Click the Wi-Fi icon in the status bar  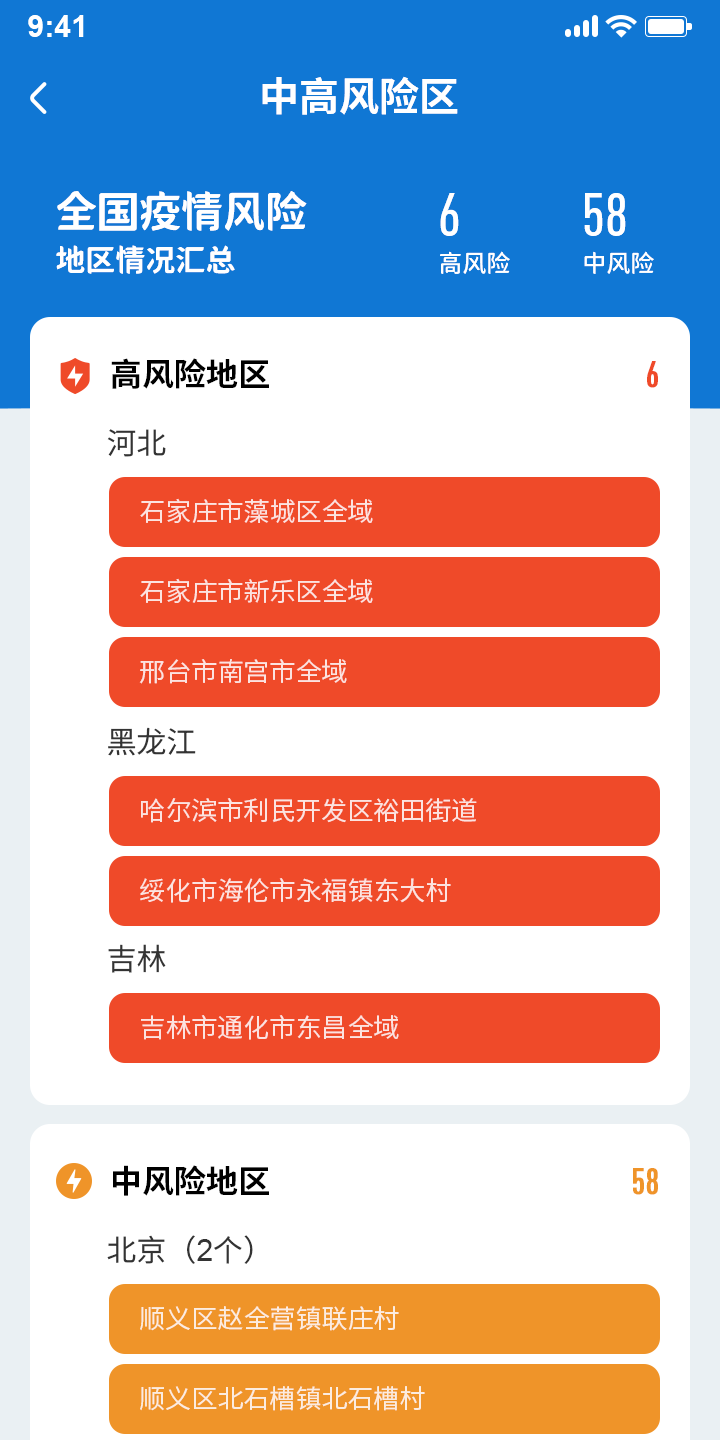[x=620, y=27]
